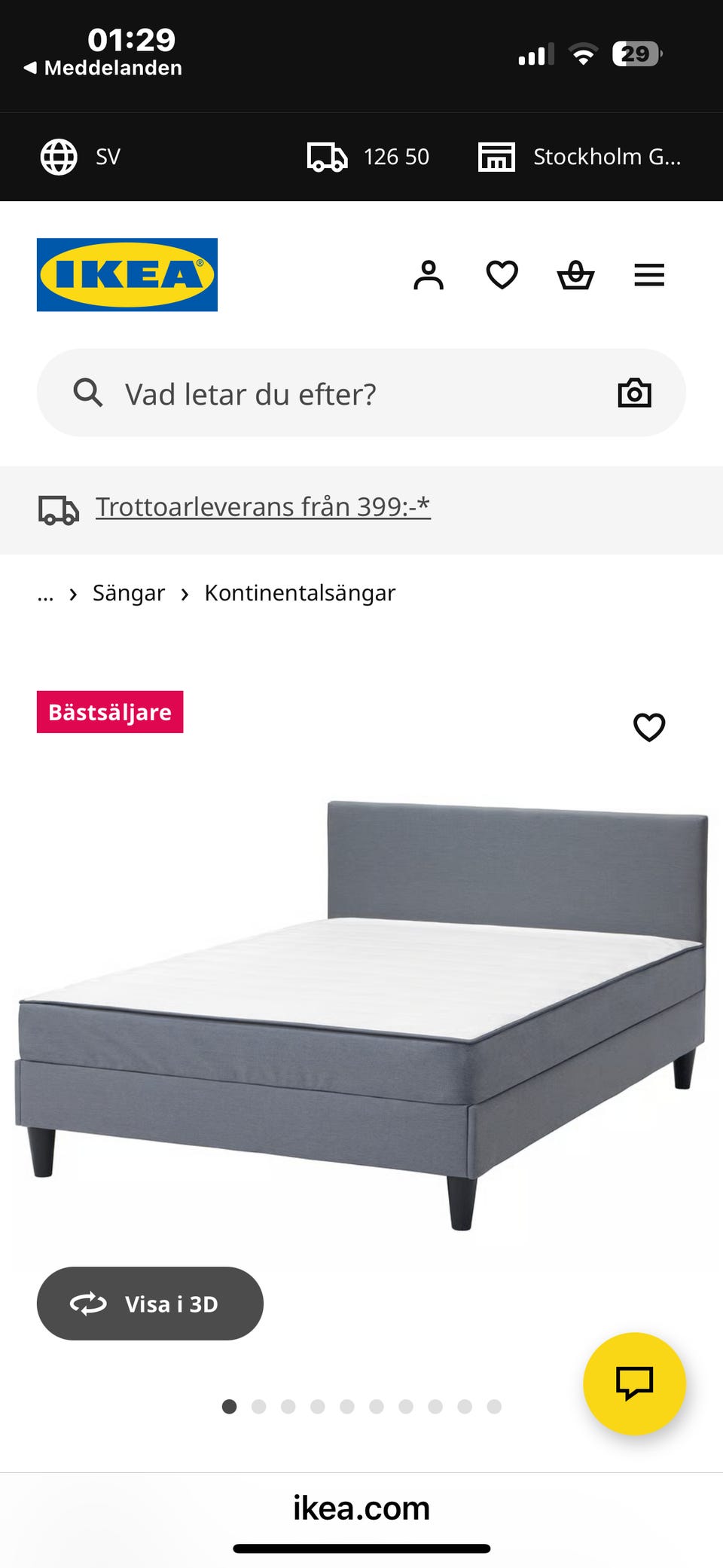Viewport: 723px width, 1568px height.
Task: Start image search with the camera icon
Action: 635,393
